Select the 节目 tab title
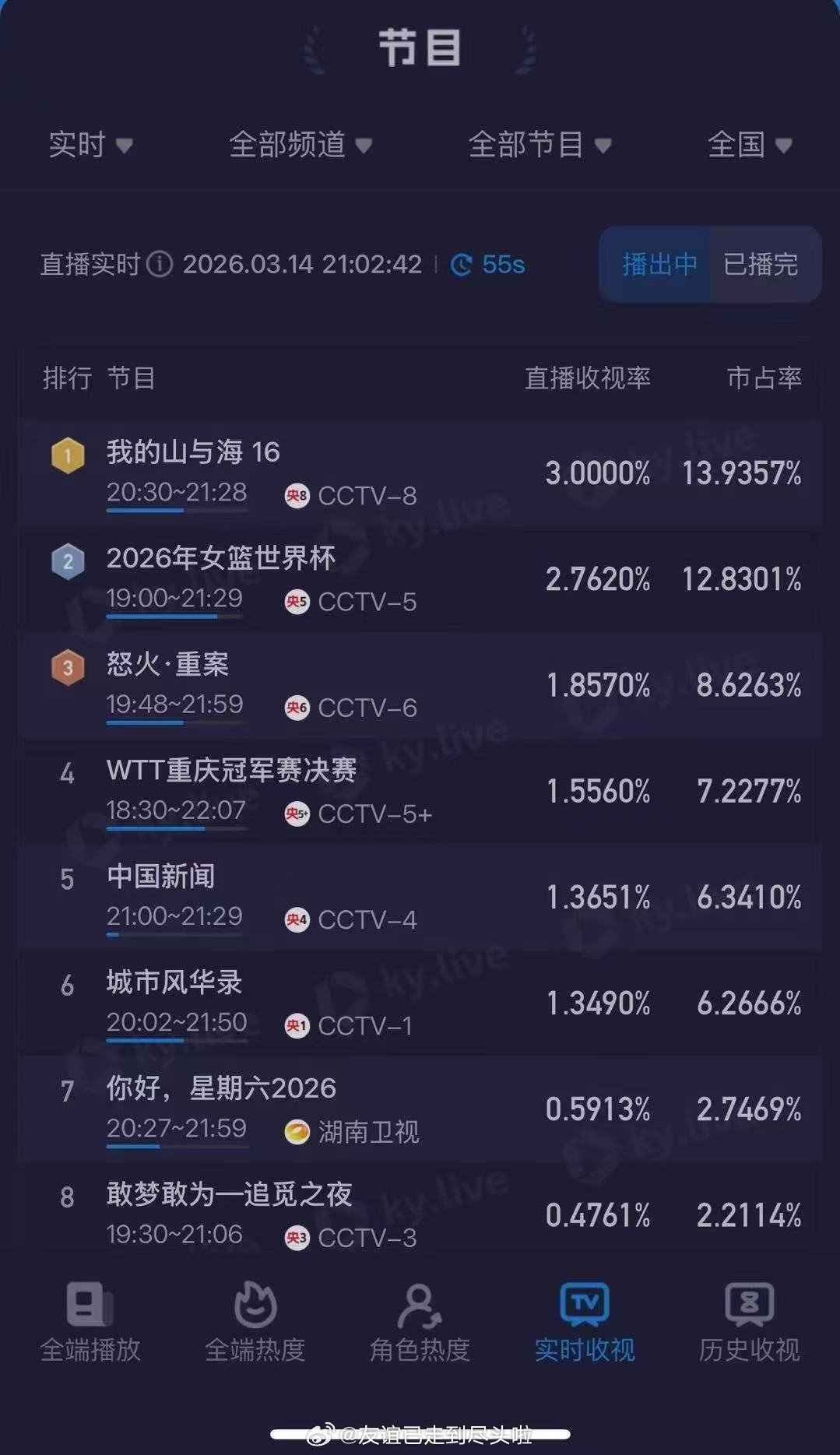Screen dimensions: 840x1455 (419, 48)
